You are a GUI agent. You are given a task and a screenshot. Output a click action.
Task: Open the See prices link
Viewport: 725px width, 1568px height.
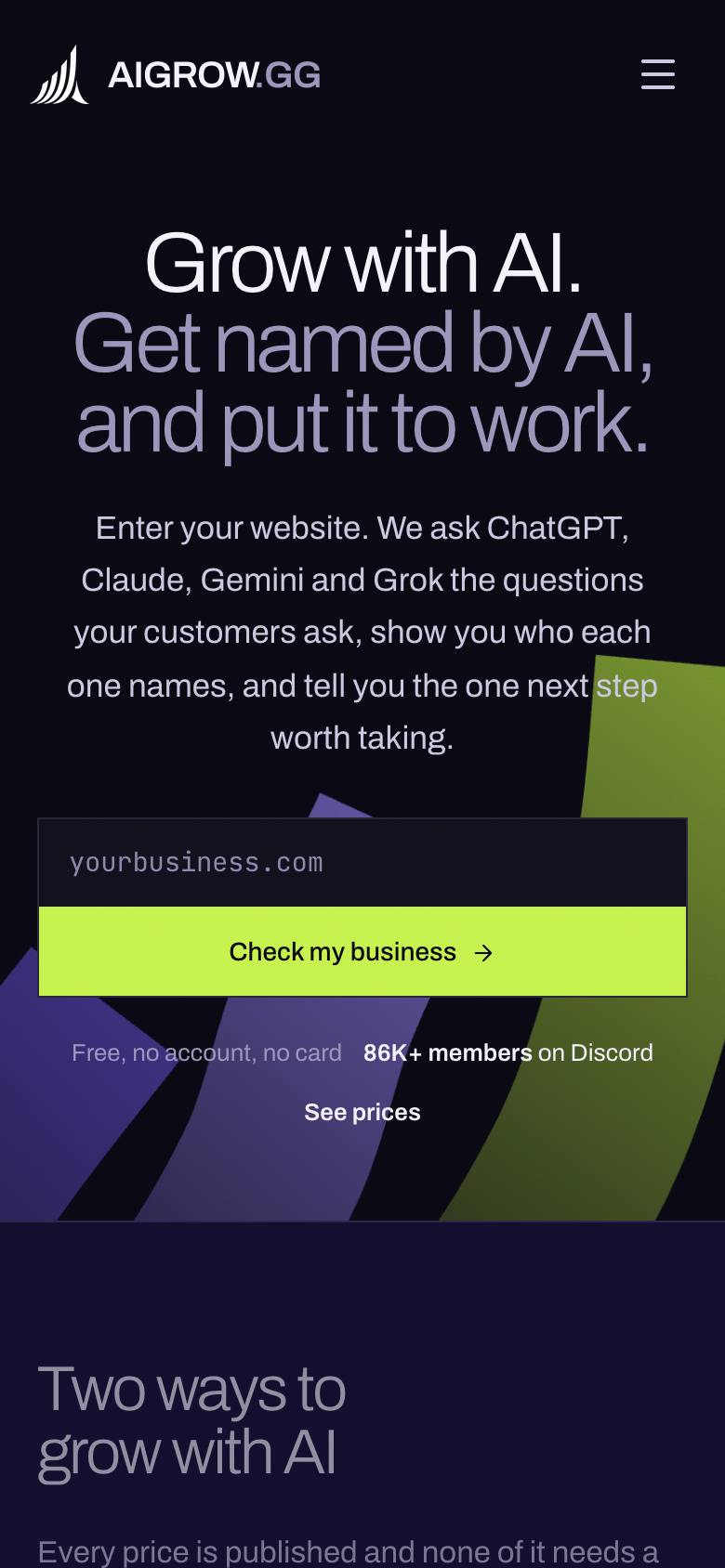(362, 1112)
